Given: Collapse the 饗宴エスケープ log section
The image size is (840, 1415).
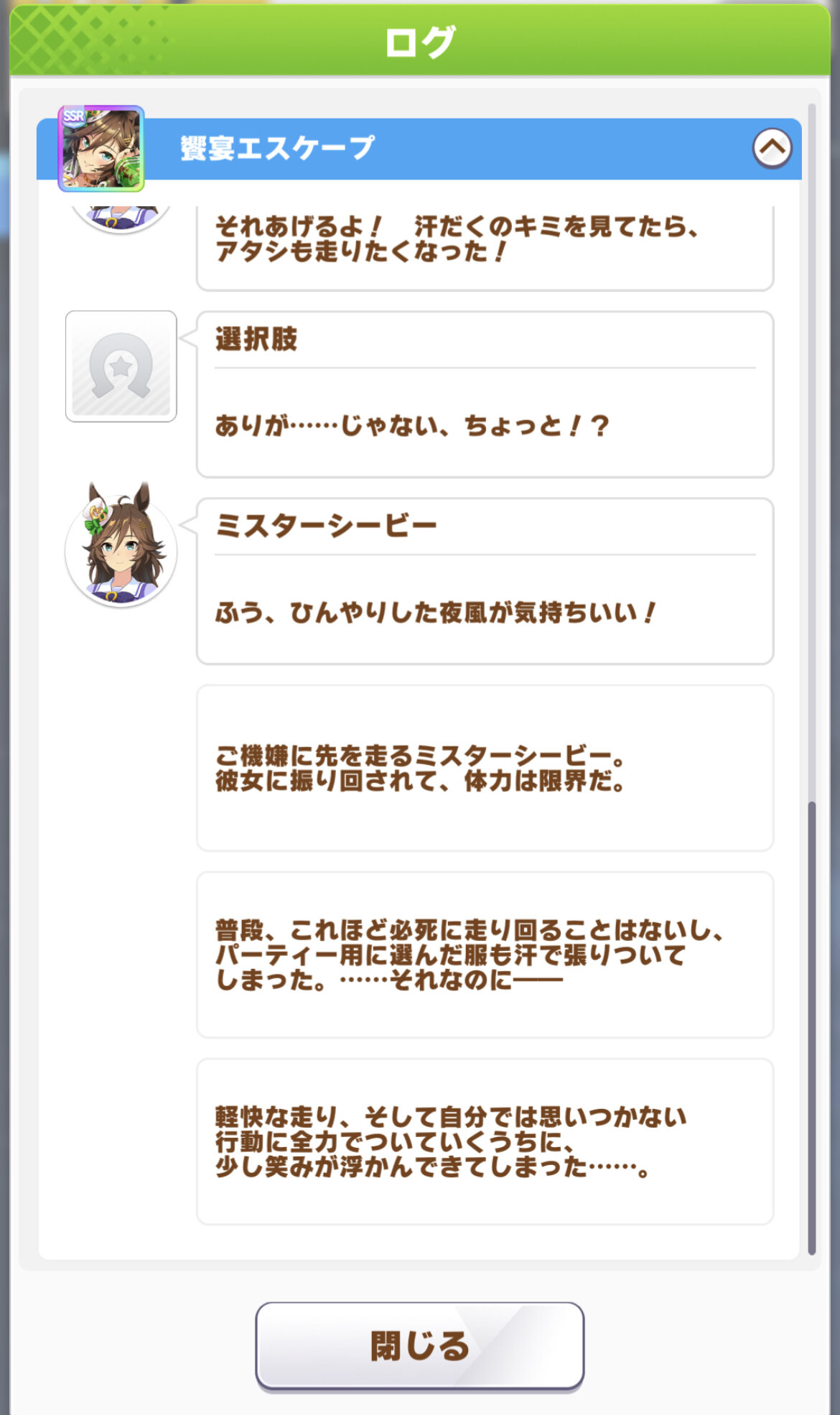Looking at the screenshot, I should [772, 149].
